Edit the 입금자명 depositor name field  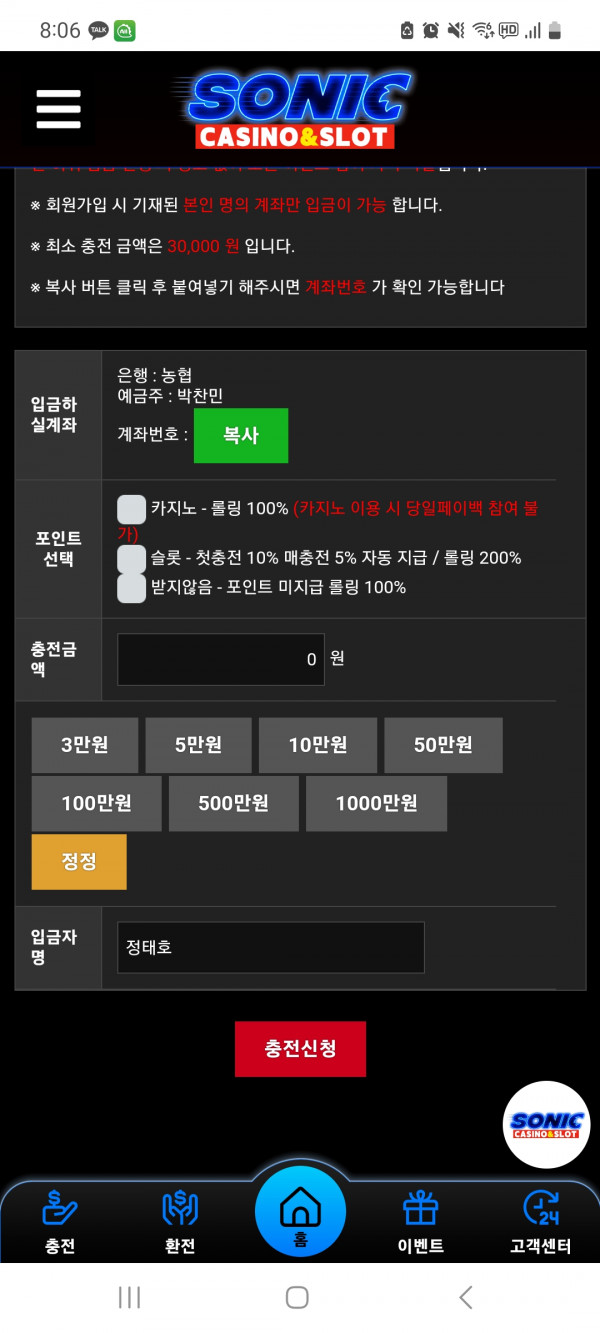tap(271, 947)
